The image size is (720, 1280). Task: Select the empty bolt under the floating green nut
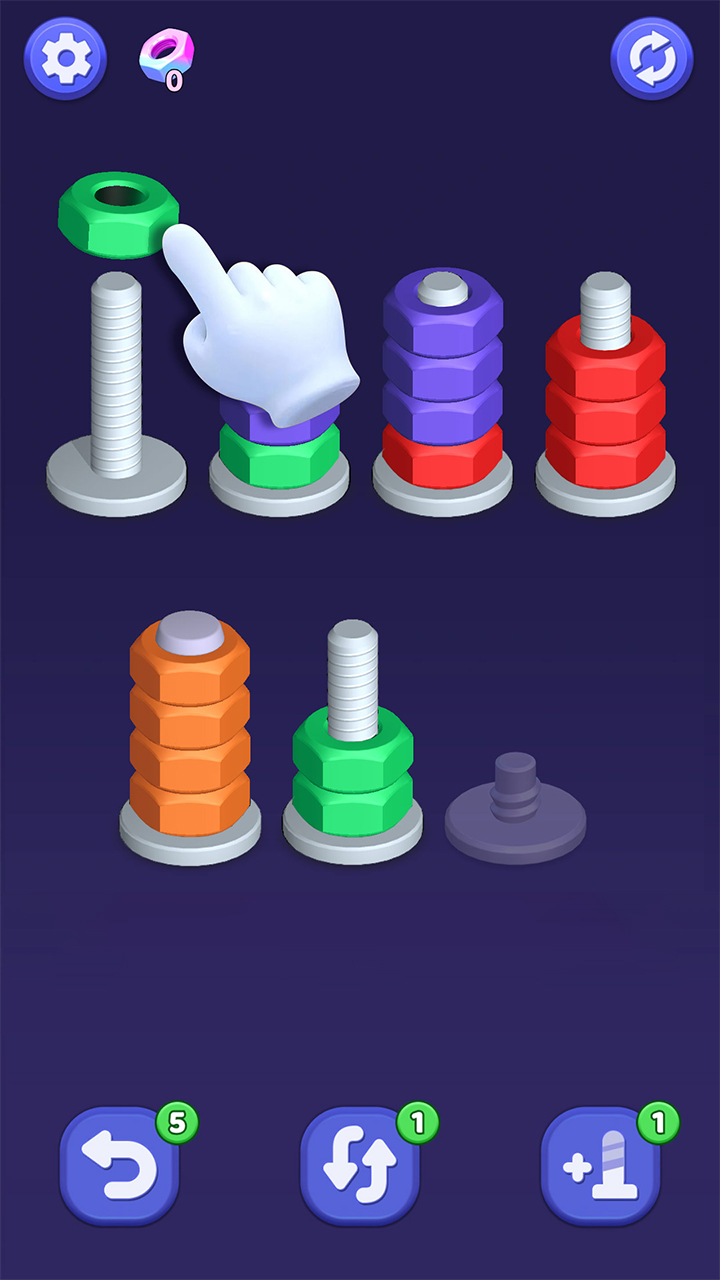point(116,400)
